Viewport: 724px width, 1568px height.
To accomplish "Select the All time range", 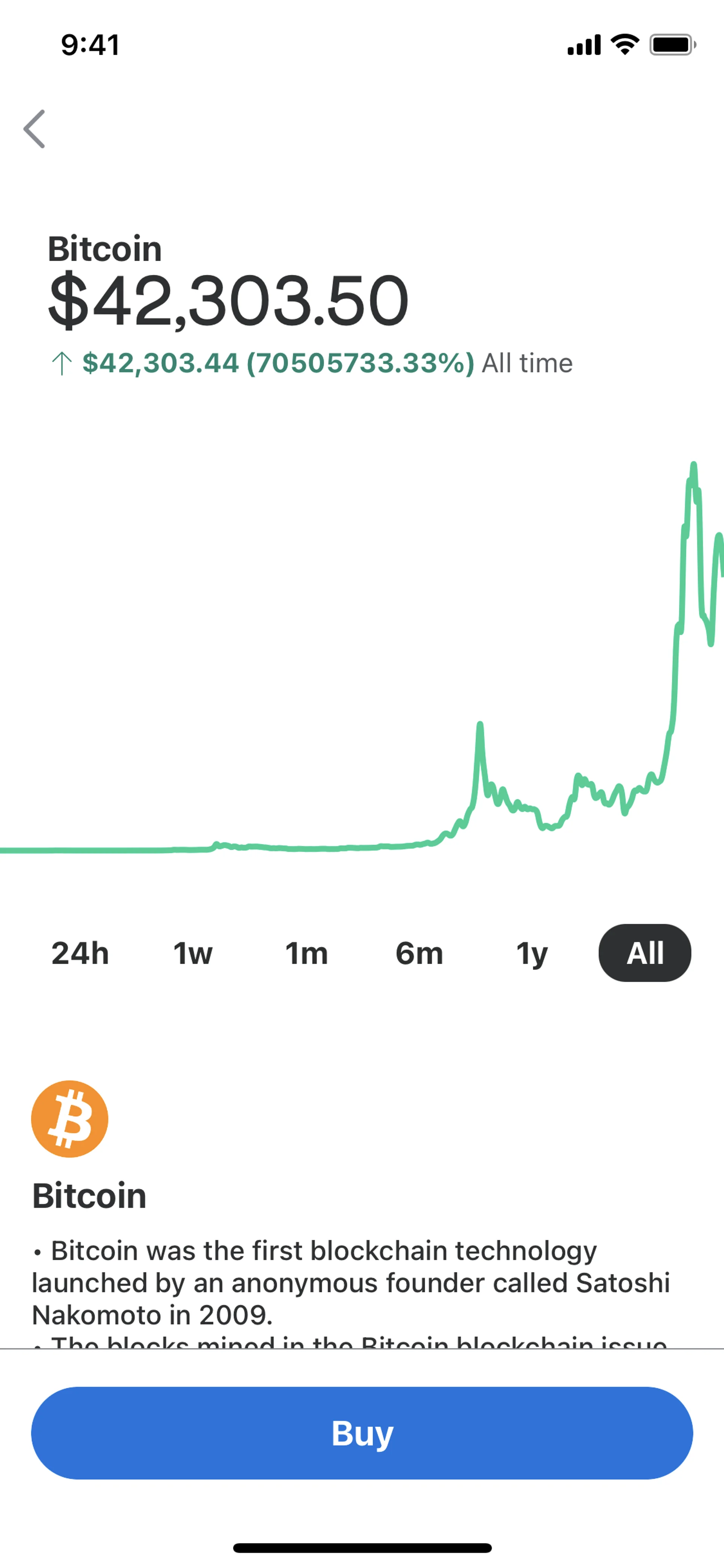I will click(x=645, y=953).
